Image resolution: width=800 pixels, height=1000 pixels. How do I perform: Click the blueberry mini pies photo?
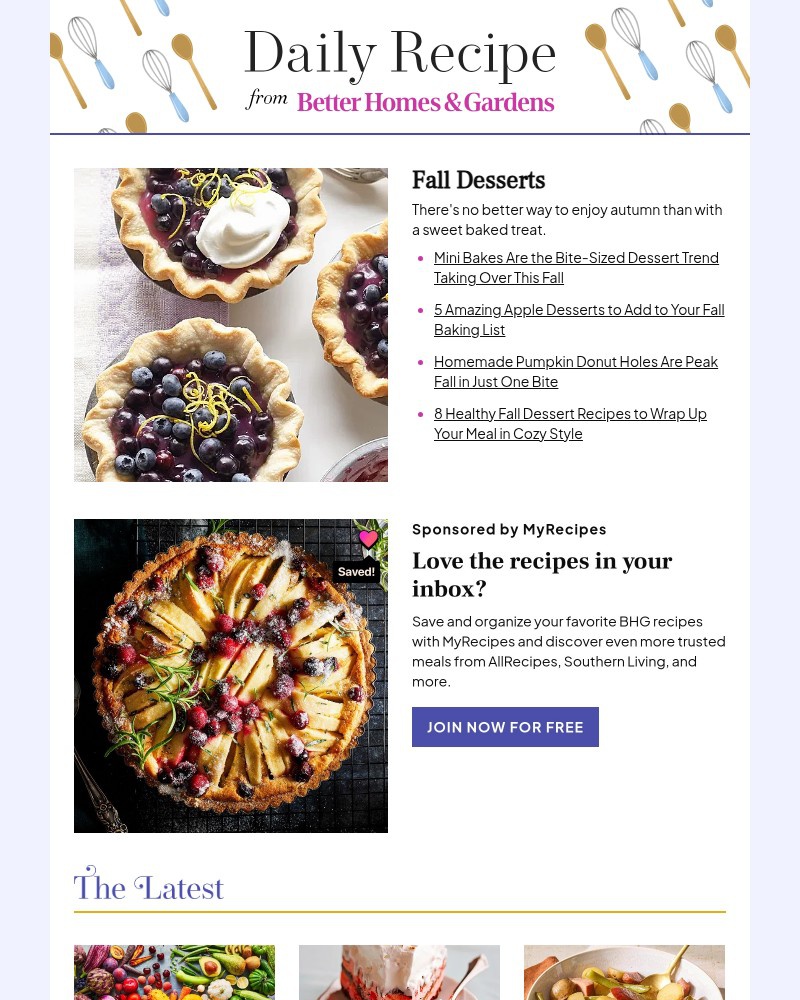(230, 324)
